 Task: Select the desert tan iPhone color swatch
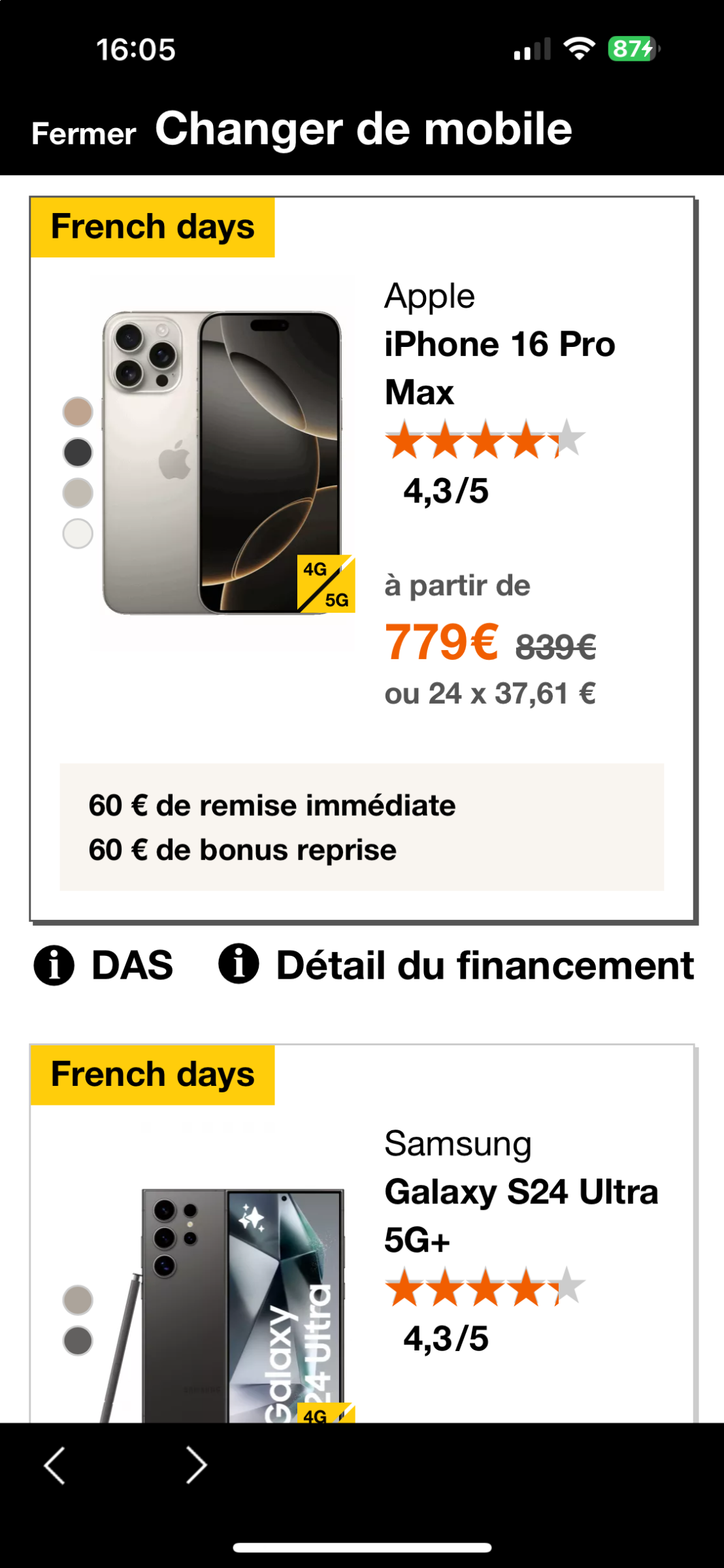(78, 412)
